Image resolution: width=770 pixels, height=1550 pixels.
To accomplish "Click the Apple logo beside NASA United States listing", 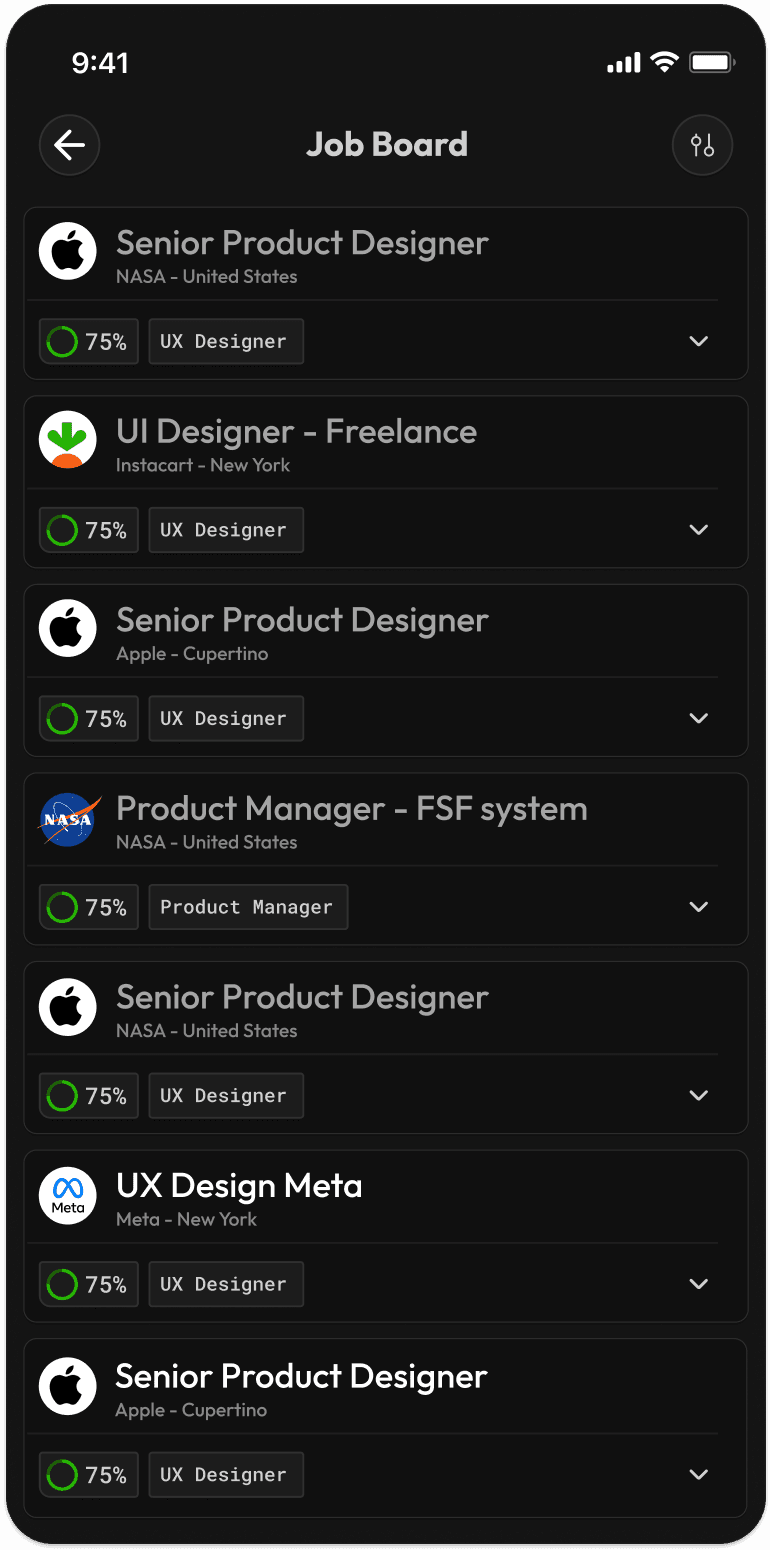I will click(67, 1007).
